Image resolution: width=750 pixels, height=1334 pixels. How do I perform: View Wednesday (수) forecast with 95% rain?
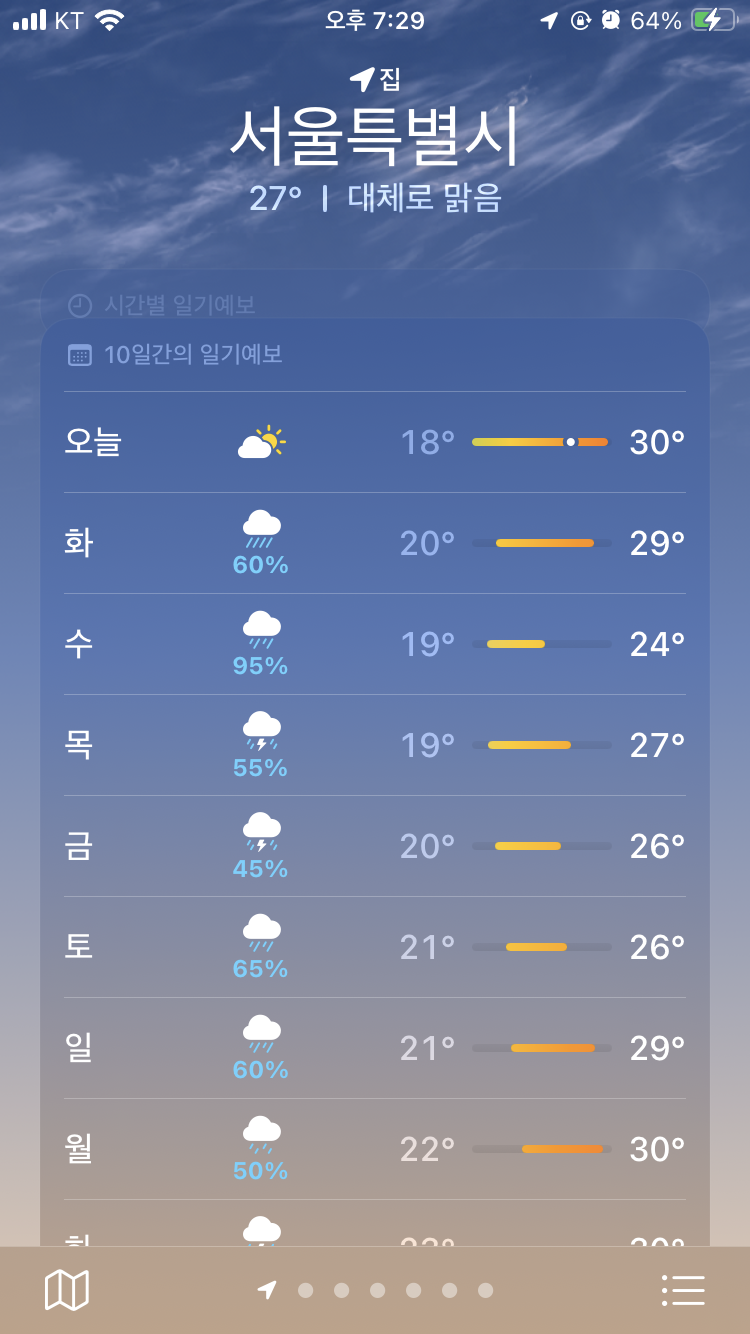pyautogui.click(x=375, y=644)
